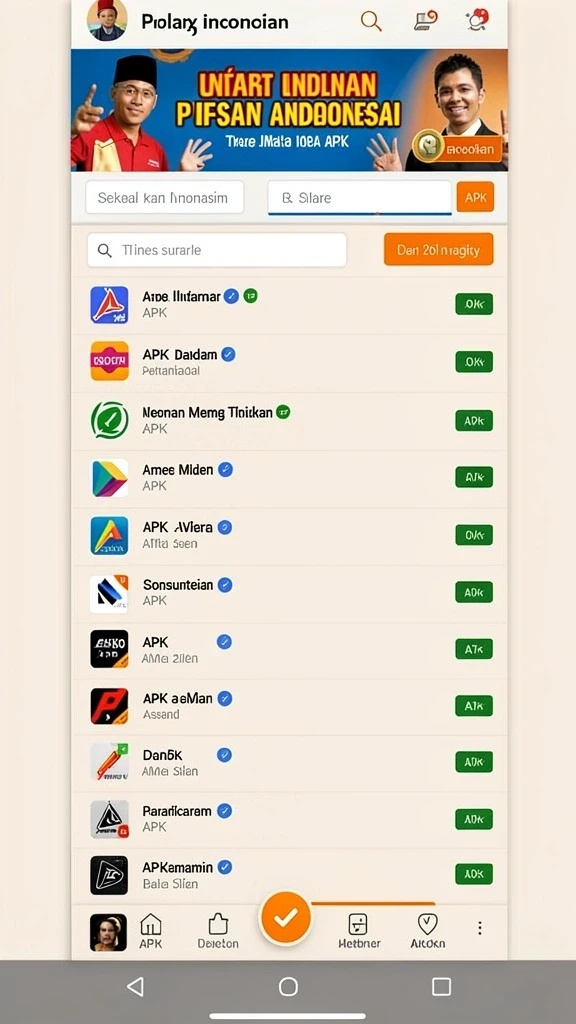576x1024 pixels.
Task: Open the Sonsunteian app row
Action: [289, 592]
